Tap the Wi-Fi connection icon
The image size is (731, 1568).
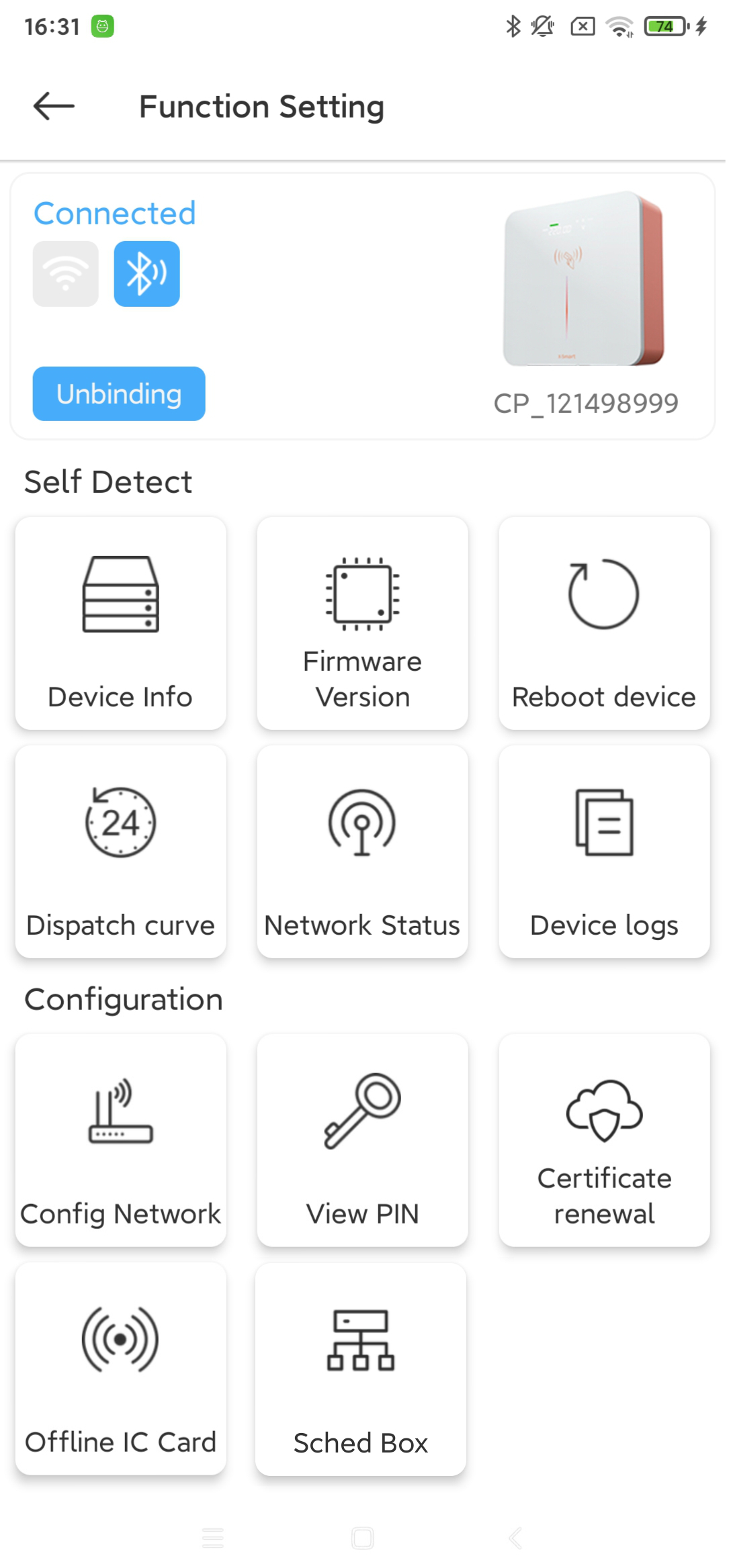pyautogui.click(x=66, y=274)
